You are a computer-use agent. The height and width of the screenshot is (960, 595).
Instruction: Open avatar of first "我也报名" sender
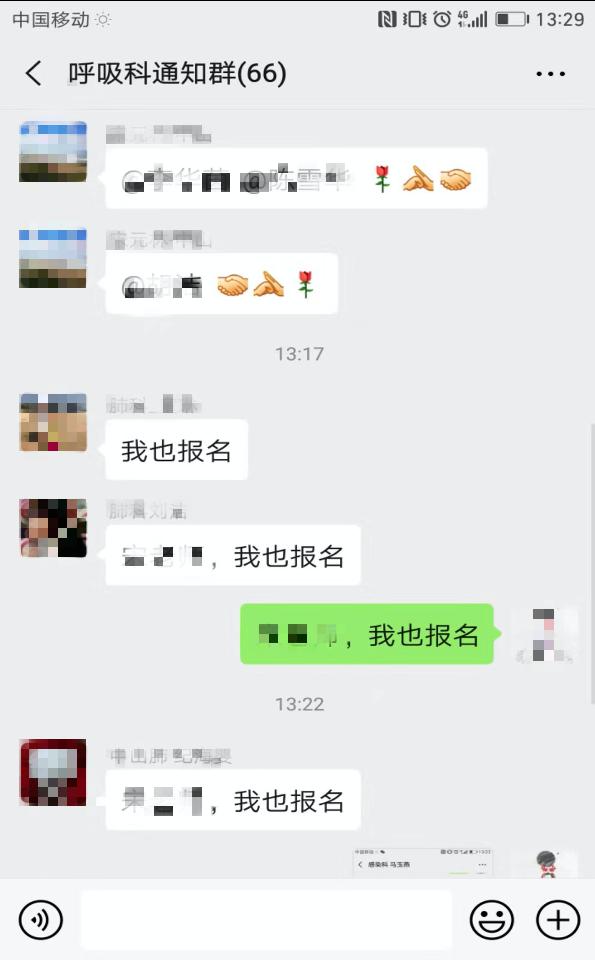point(53,422)
